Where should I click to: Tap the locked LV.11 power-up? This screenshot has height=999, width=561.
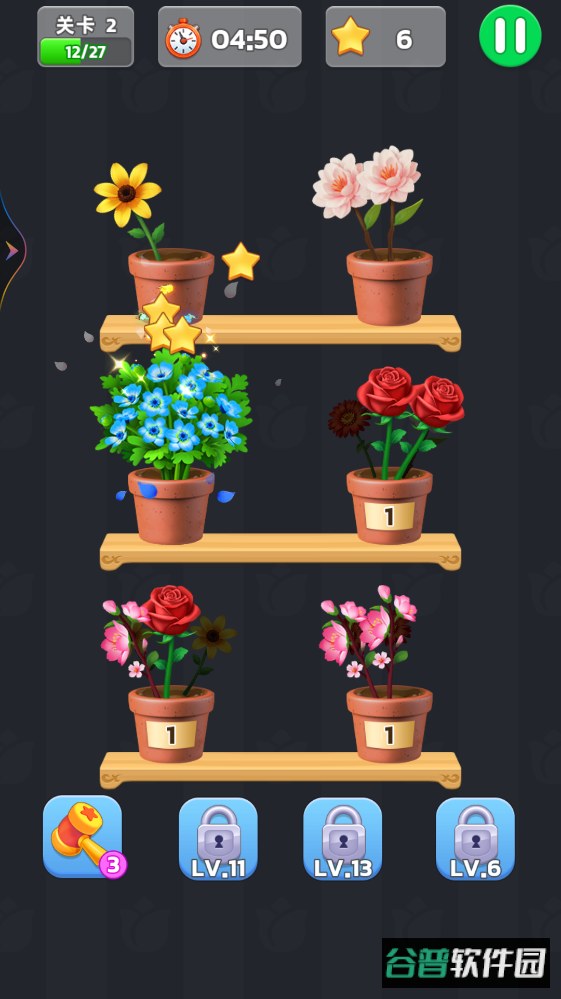(218, 838)
